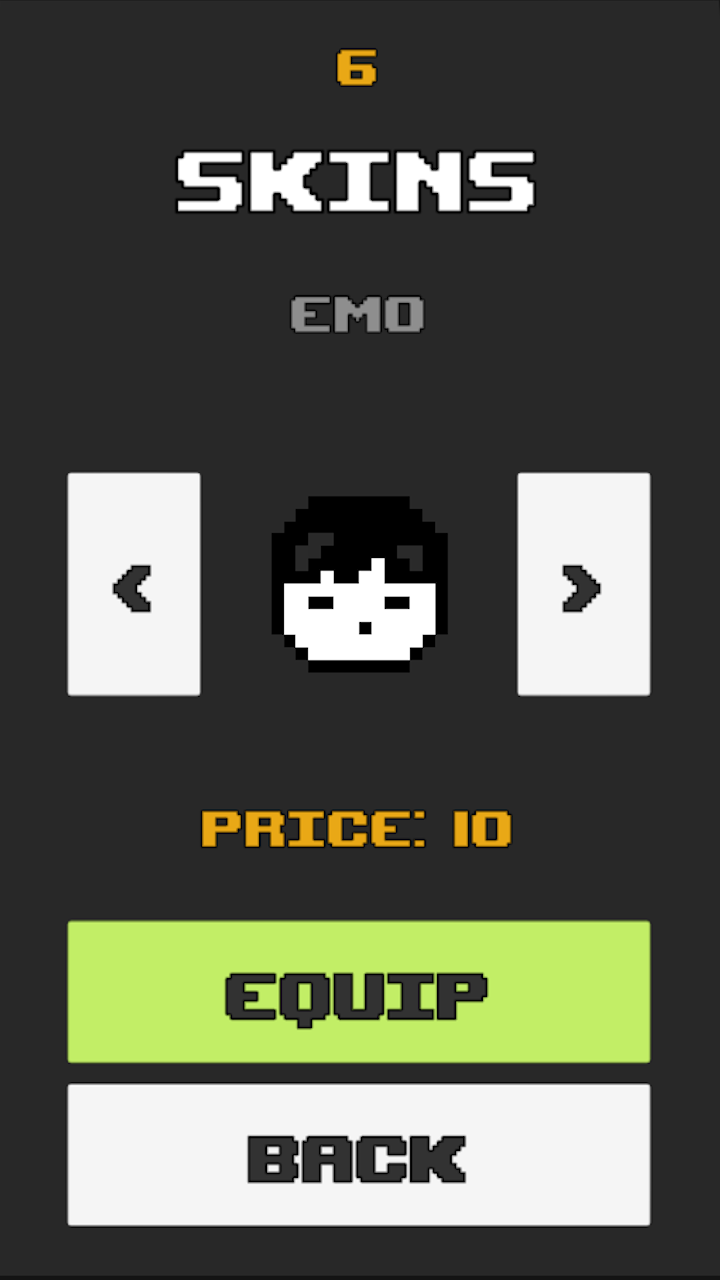Tap the character thumbnail in the center
Viewport: 720px width, 1280px height.
tap(359, 583)
